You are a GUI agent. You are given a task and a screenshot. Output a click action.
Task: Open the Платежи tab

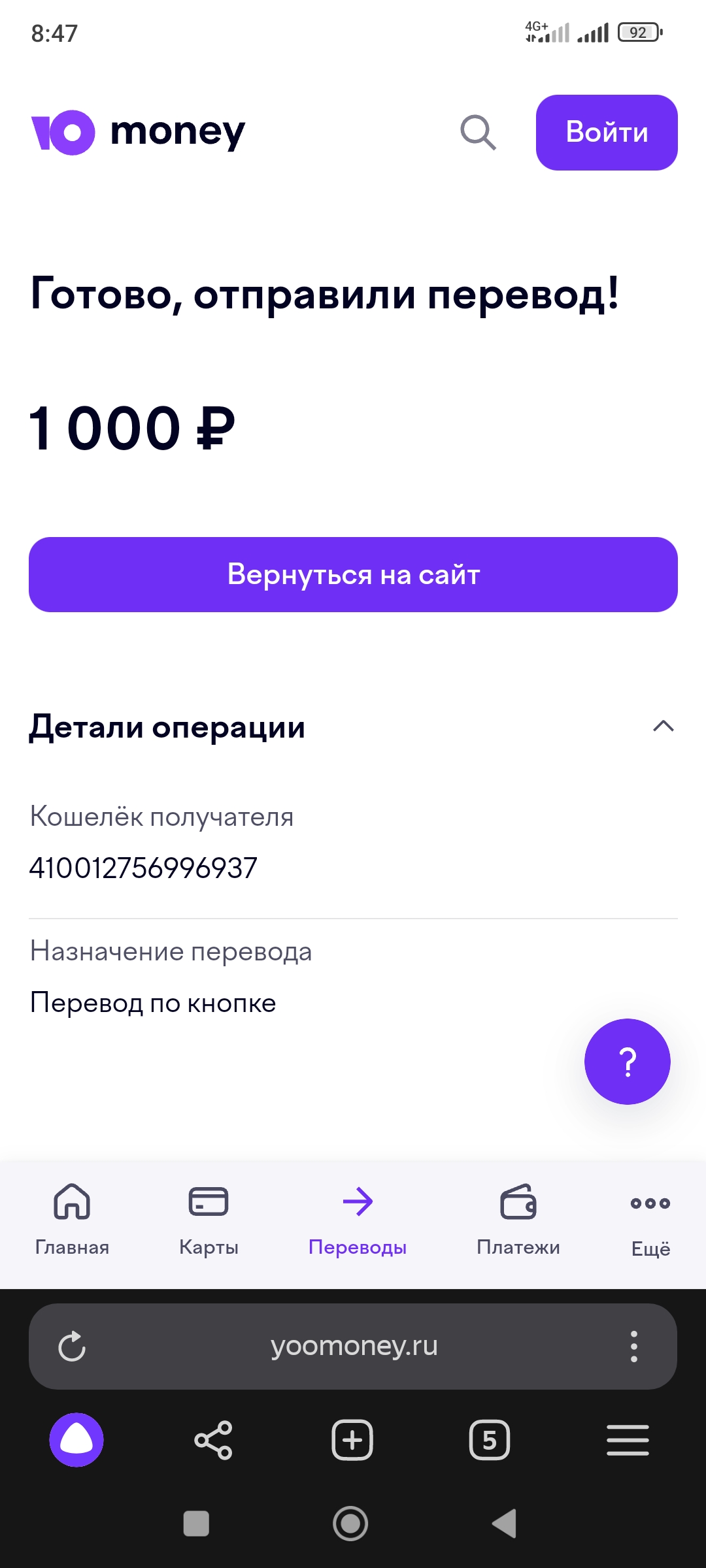(518, 1219)
